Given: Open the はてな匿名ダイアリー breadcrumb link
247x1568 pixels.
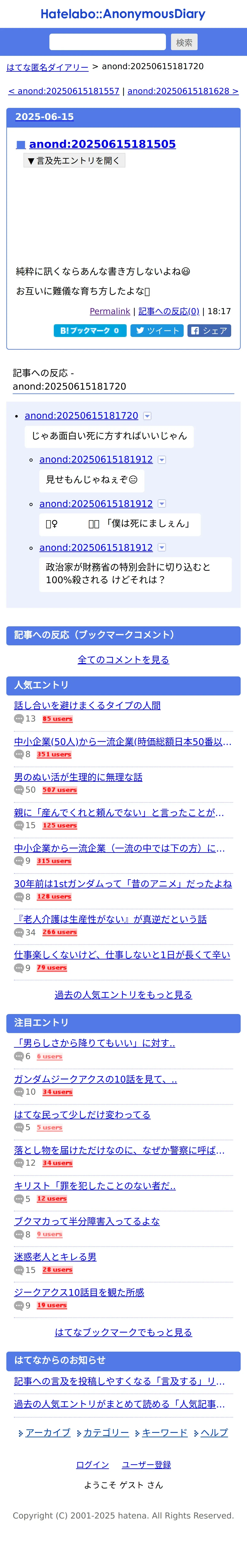Looking at the screenshot, I should (x=47, y=67).
